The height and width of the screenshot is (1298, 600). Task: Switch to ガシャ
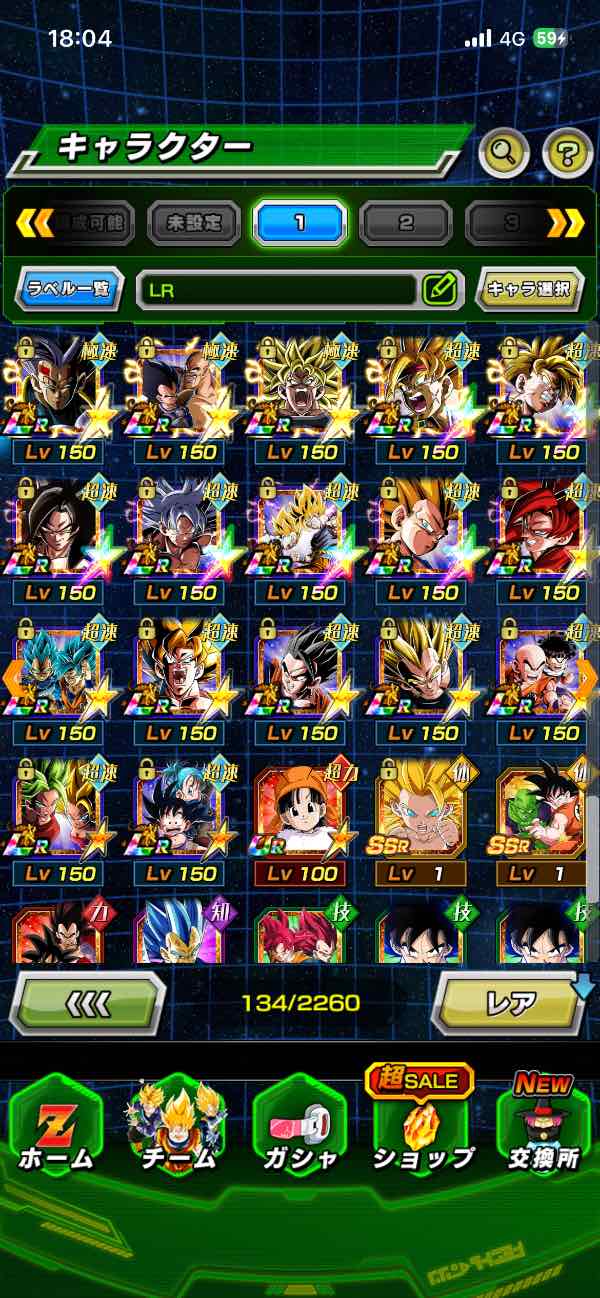click(299, 1130)
